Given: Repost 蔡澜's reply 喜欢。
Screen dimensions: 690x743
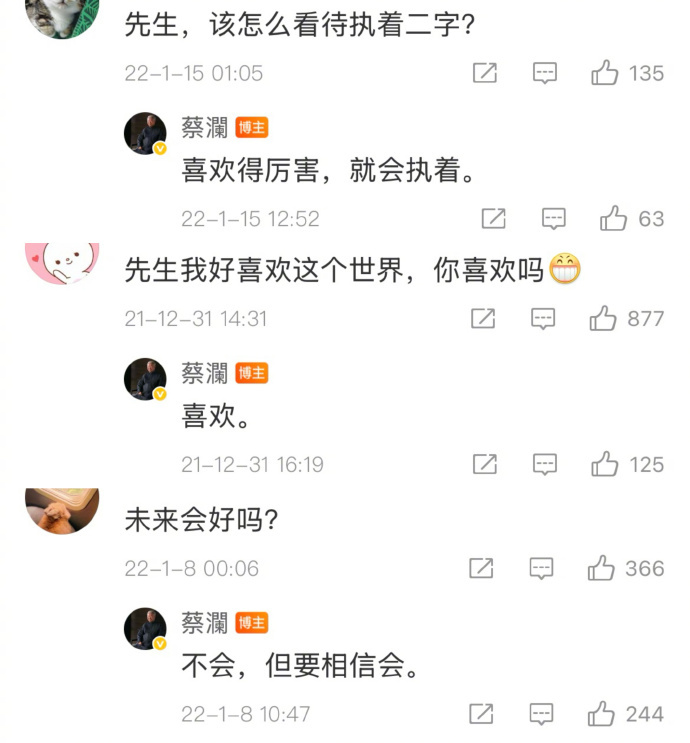Looking at the screenshot, I should (485, 464).
